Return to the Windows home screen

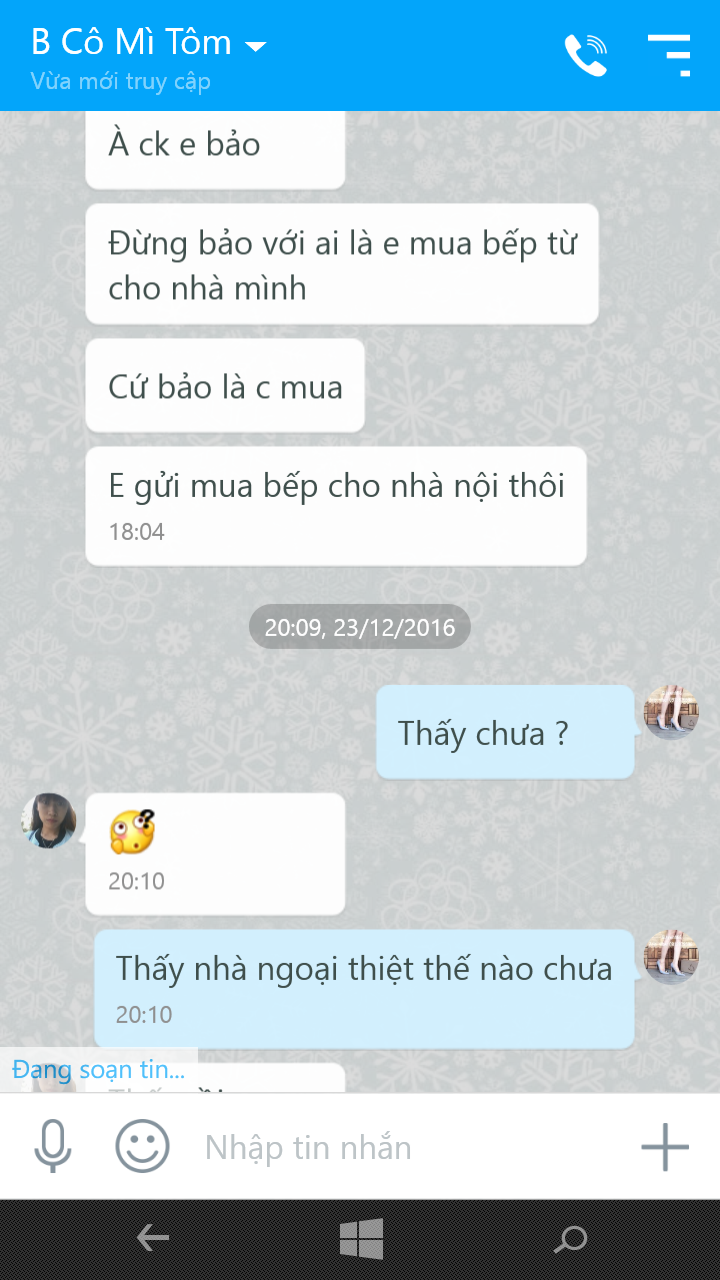click(x=361, y=1239)
